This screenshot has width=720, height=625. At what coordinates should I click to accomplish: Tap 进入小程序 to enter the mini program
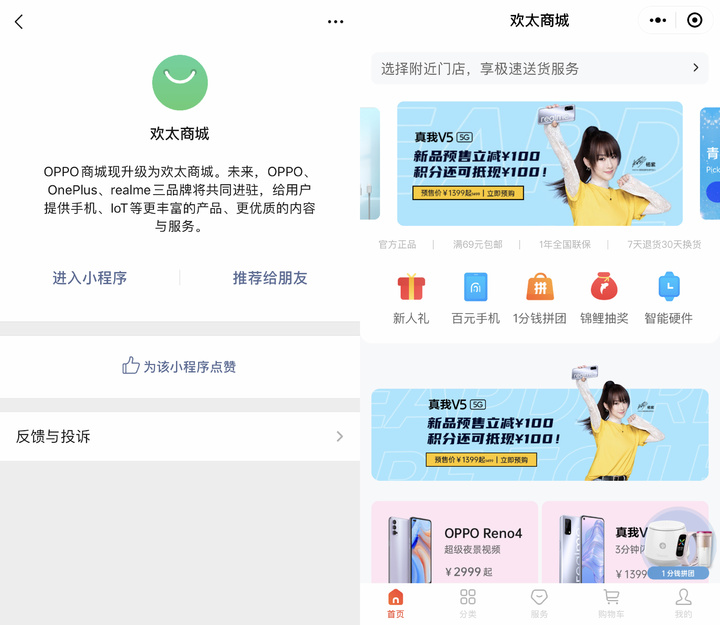coord(90,278)
